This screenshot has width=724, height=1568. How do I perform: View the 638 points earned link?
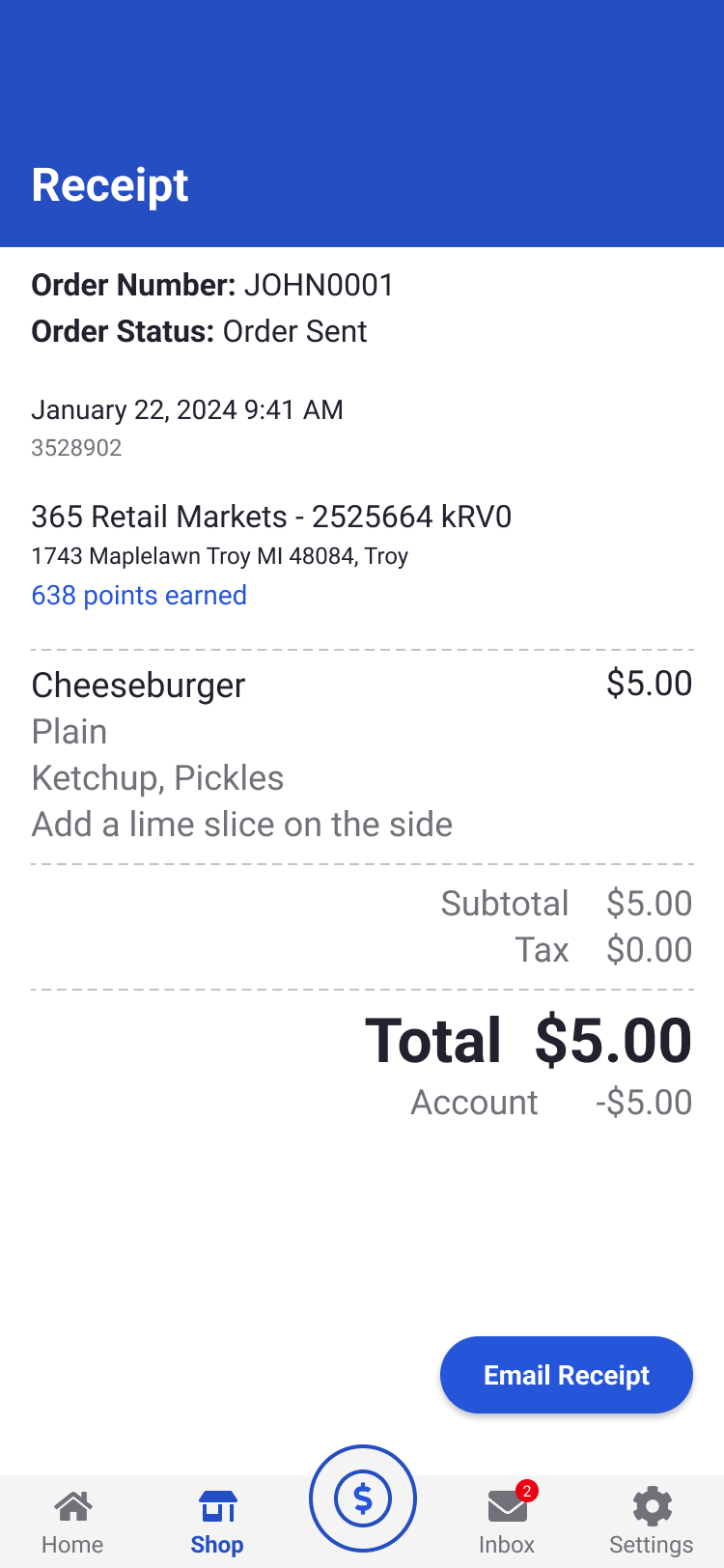click(139, 595)
